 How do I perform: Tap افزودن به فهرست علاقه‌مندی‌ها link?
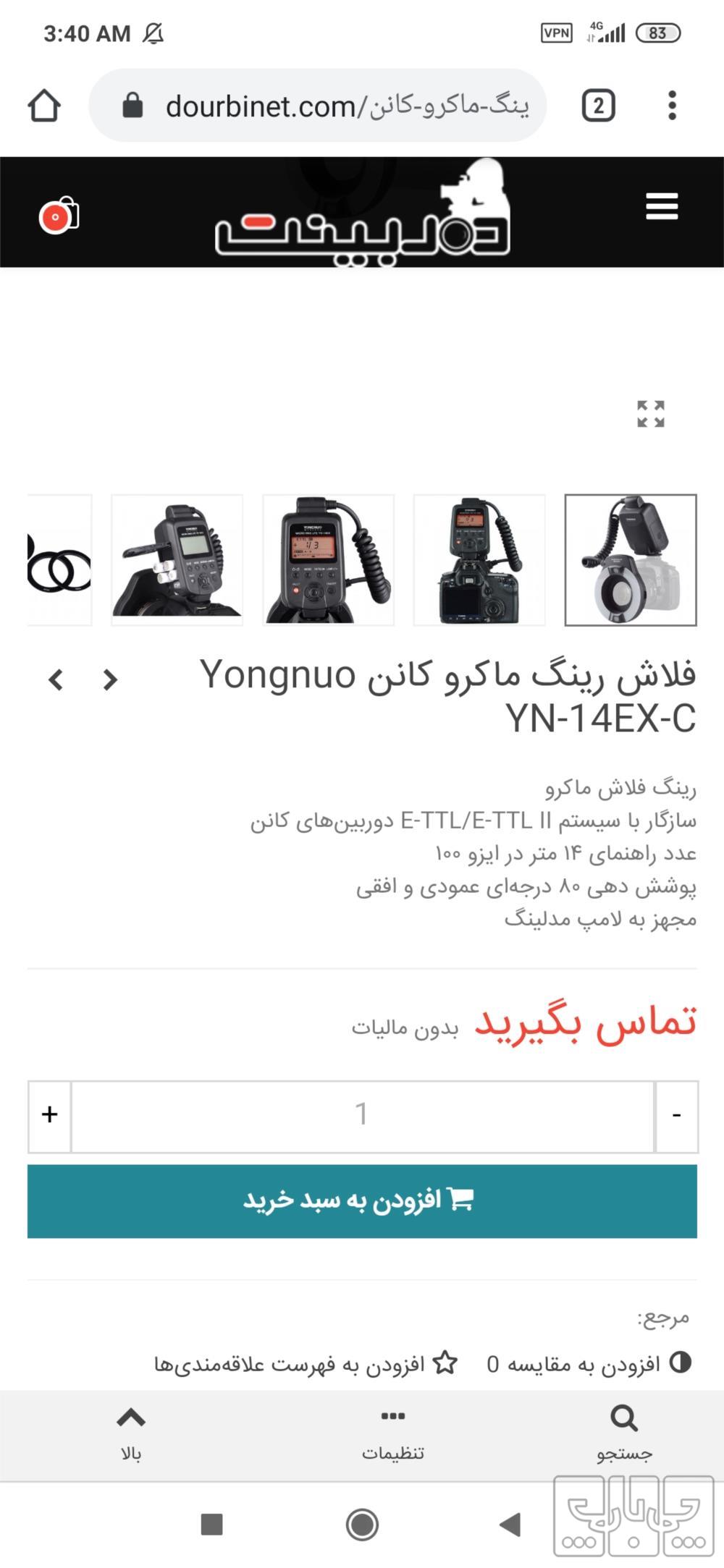click(304, 1364)
